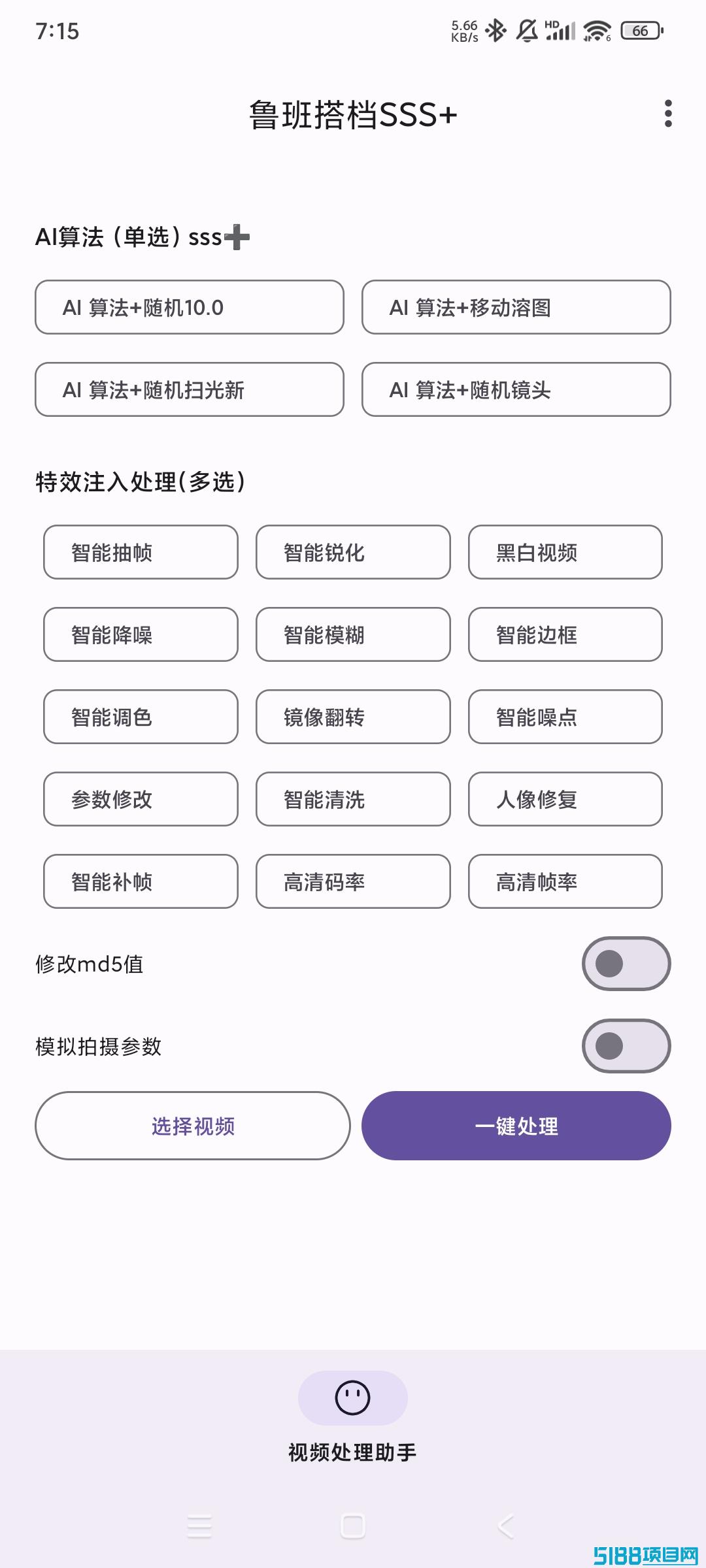706x1568 pixels.
Task: Choose AI 算法+移动溶图
Action: point(516,307)
